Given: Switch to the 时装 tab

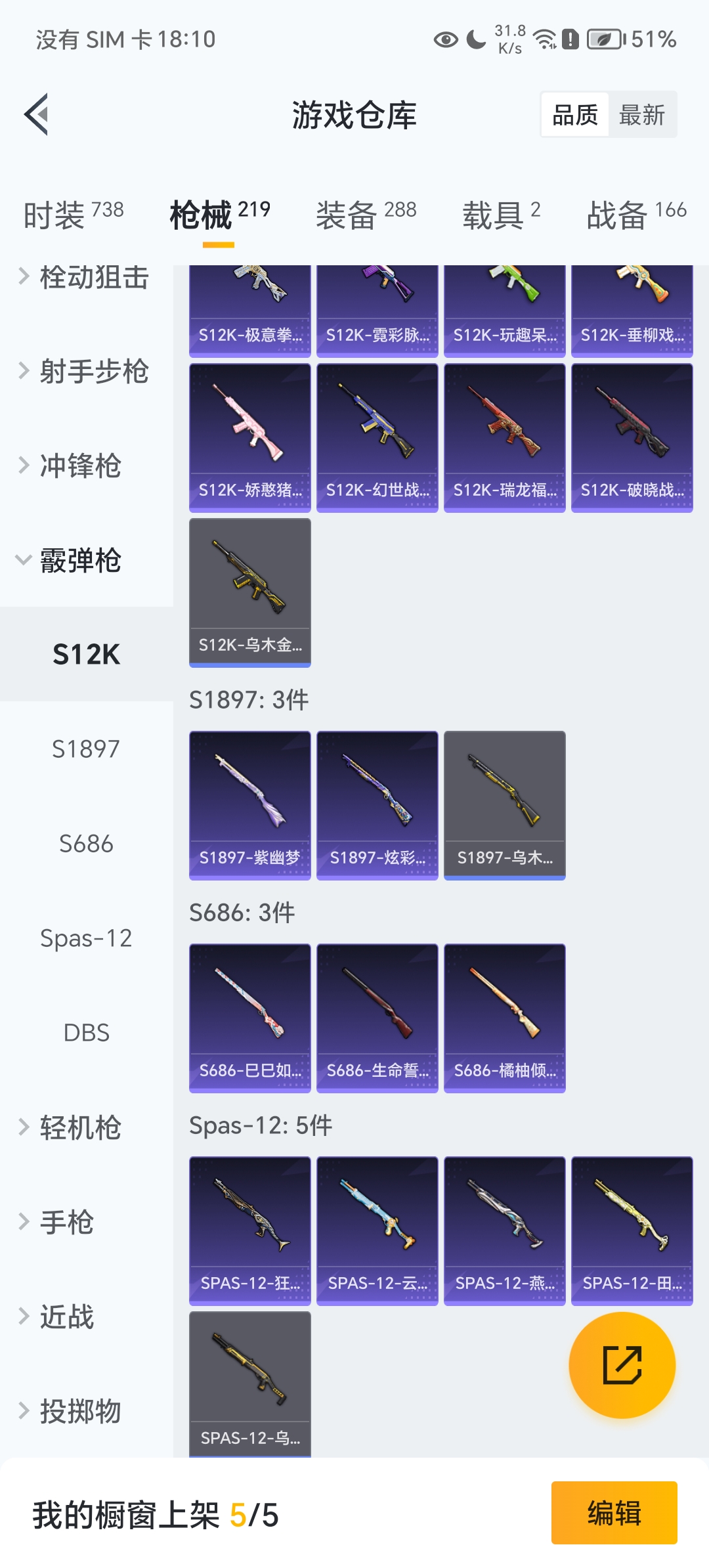Looking at the screenshot, I should (73, 215).
